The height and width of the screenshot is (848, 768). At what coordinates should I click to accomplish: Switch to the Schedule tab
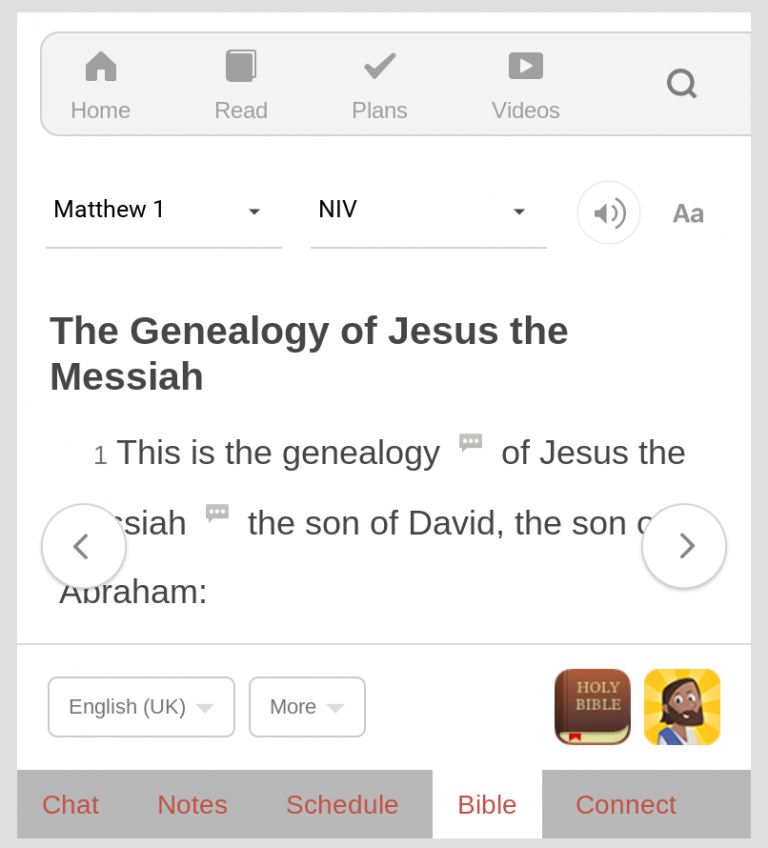point(342,804)
